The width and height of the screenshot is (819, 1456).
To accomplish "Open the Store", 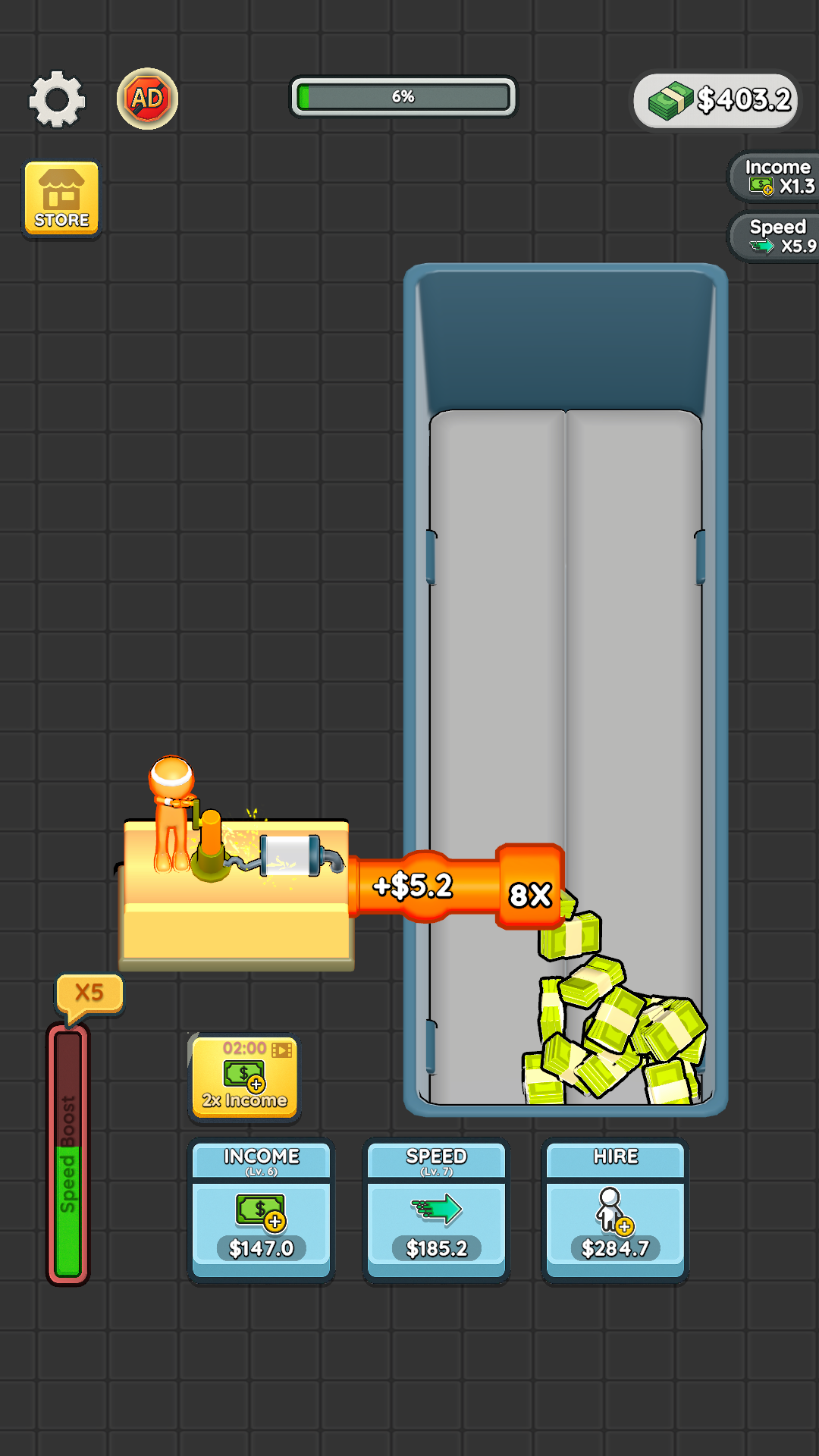I will pos(61,199).
